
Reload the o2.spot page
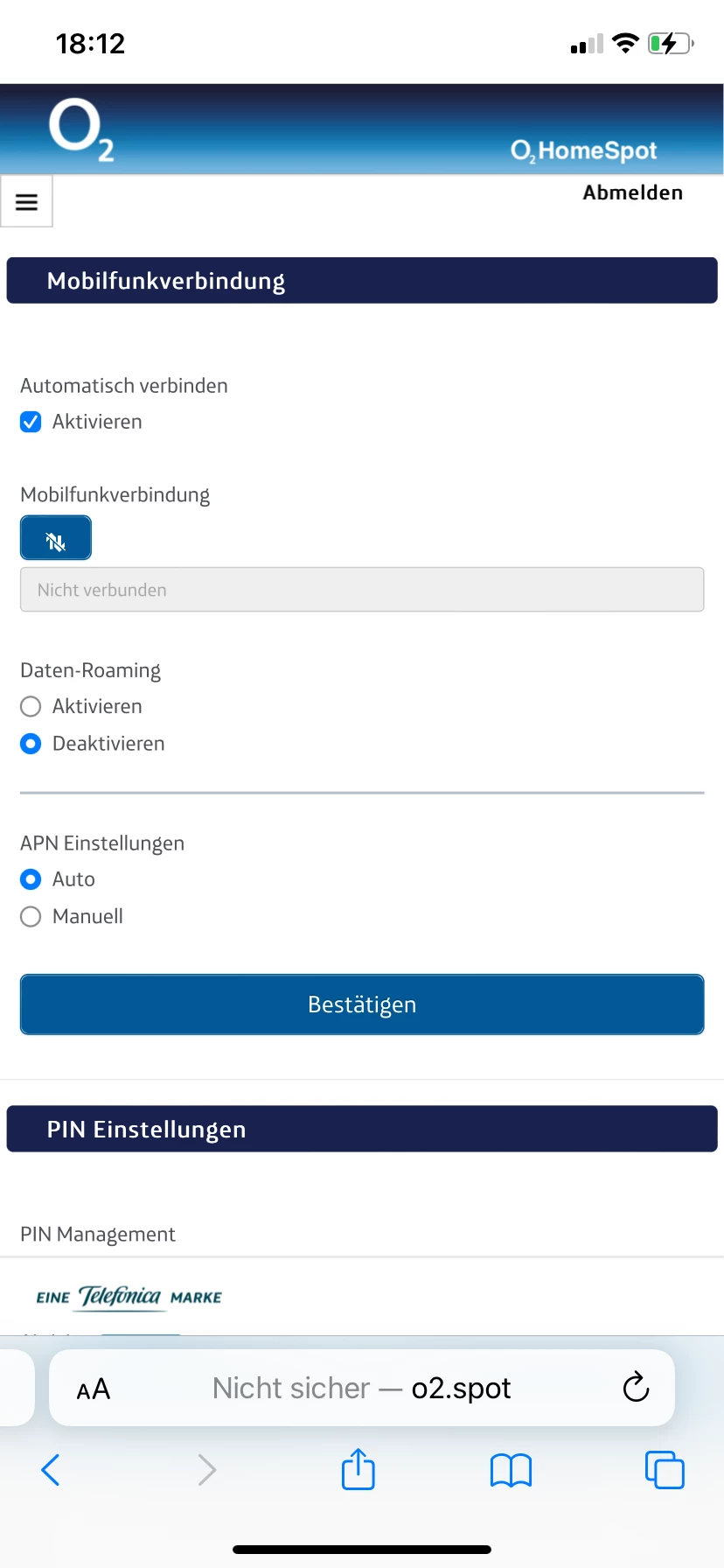(636, 1388)
